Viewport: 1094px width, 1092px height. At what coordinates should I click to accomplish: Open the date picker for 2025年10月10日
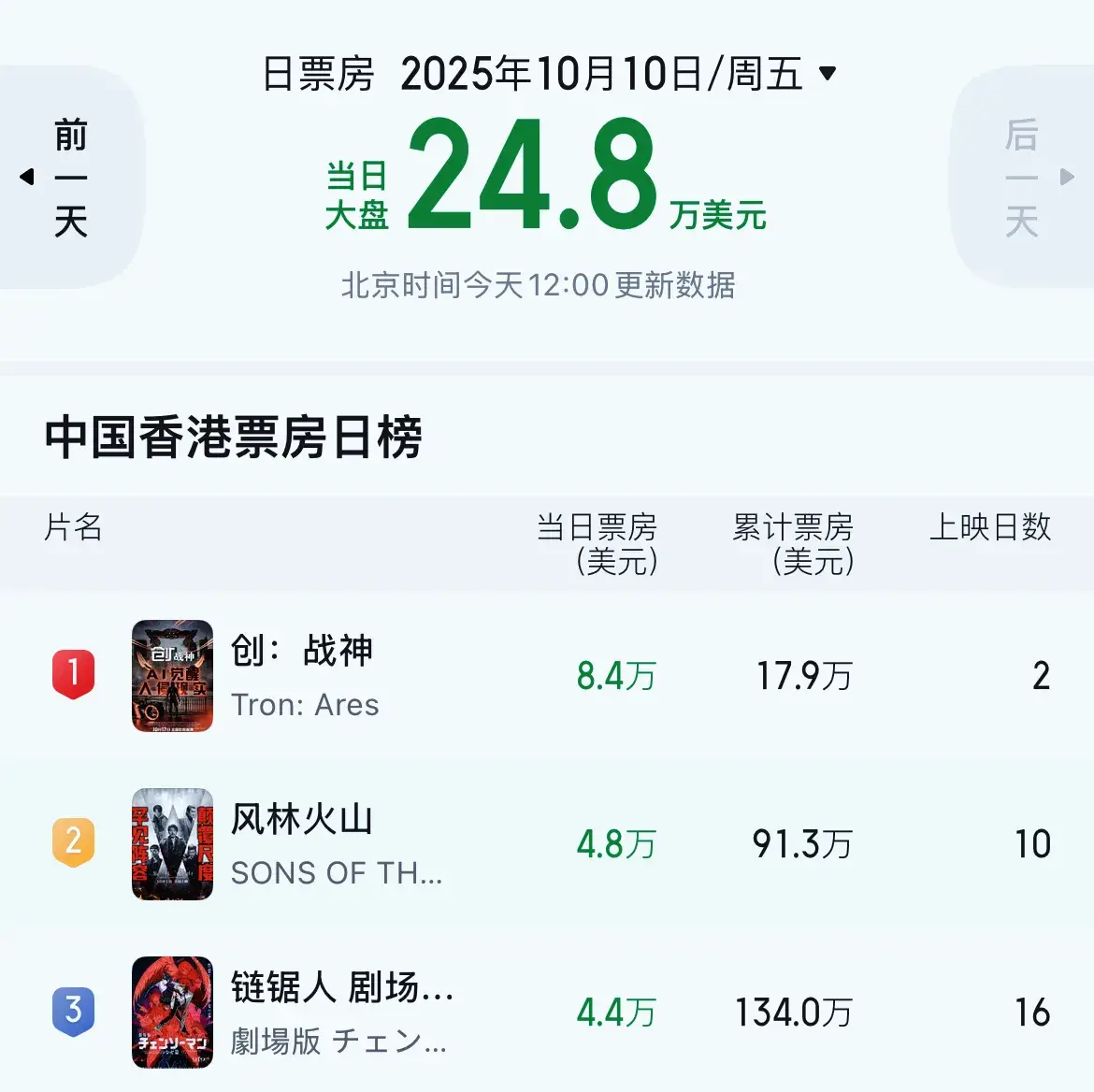[x=617, y=74]
